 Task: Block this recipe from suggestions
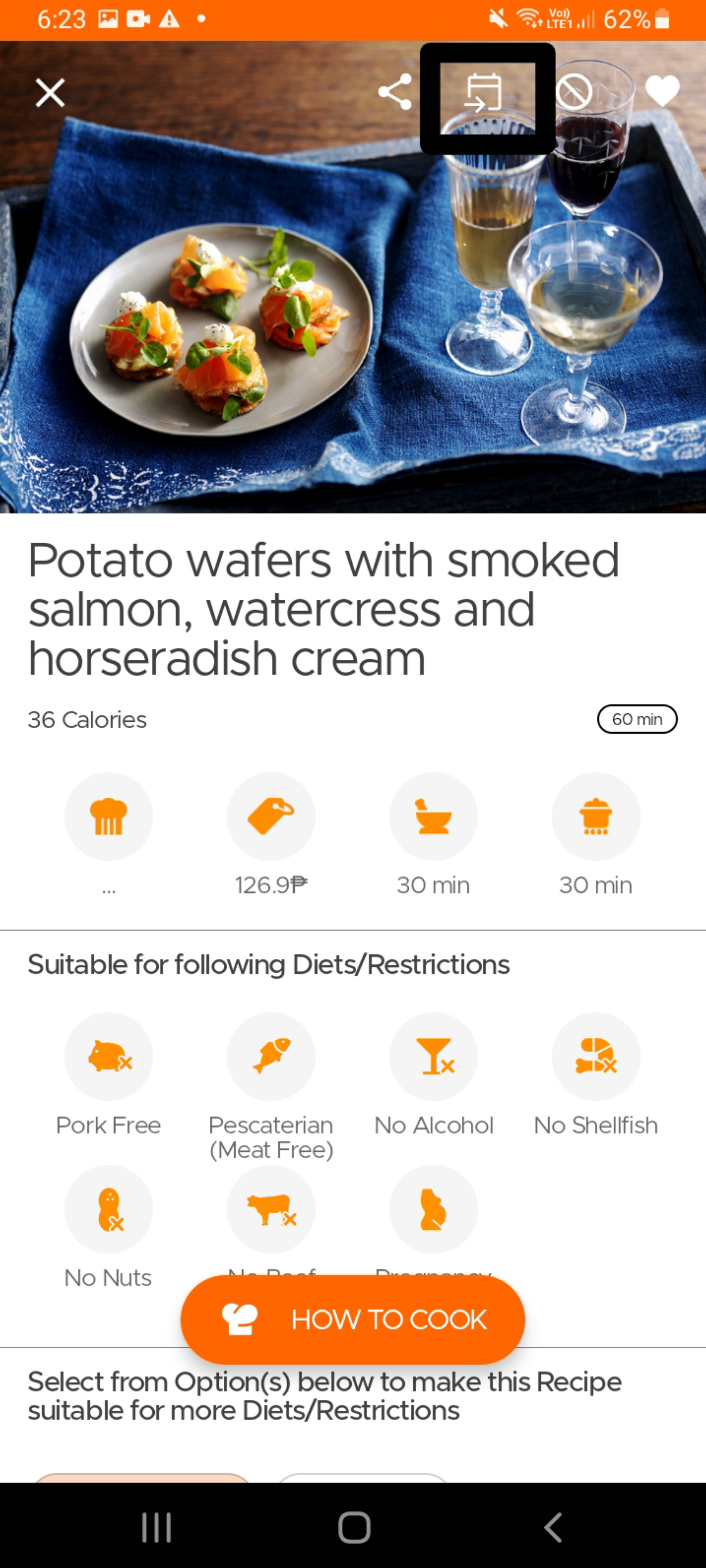[x=574, y=92]
